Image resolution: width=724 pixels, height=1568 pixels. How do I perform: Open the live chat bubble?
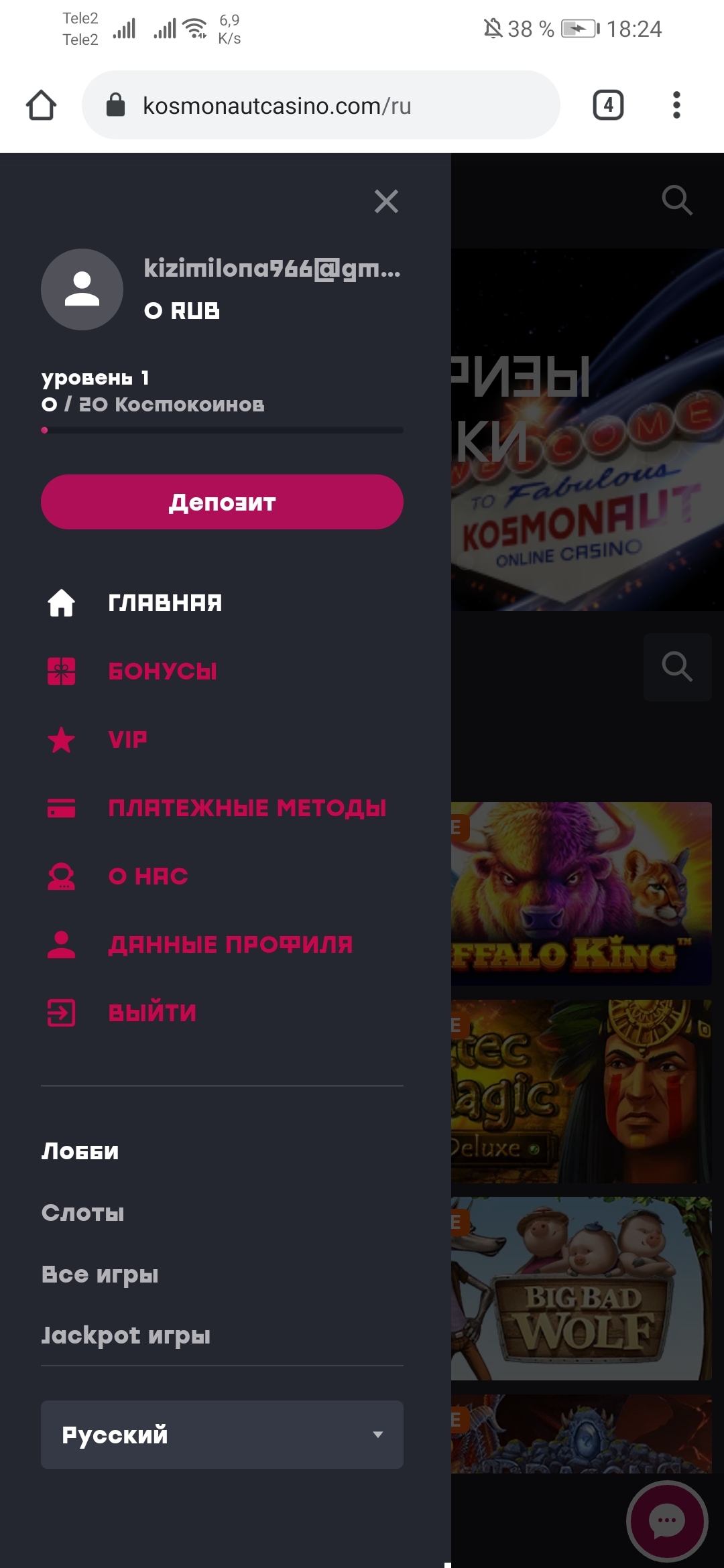[666, 1521]
